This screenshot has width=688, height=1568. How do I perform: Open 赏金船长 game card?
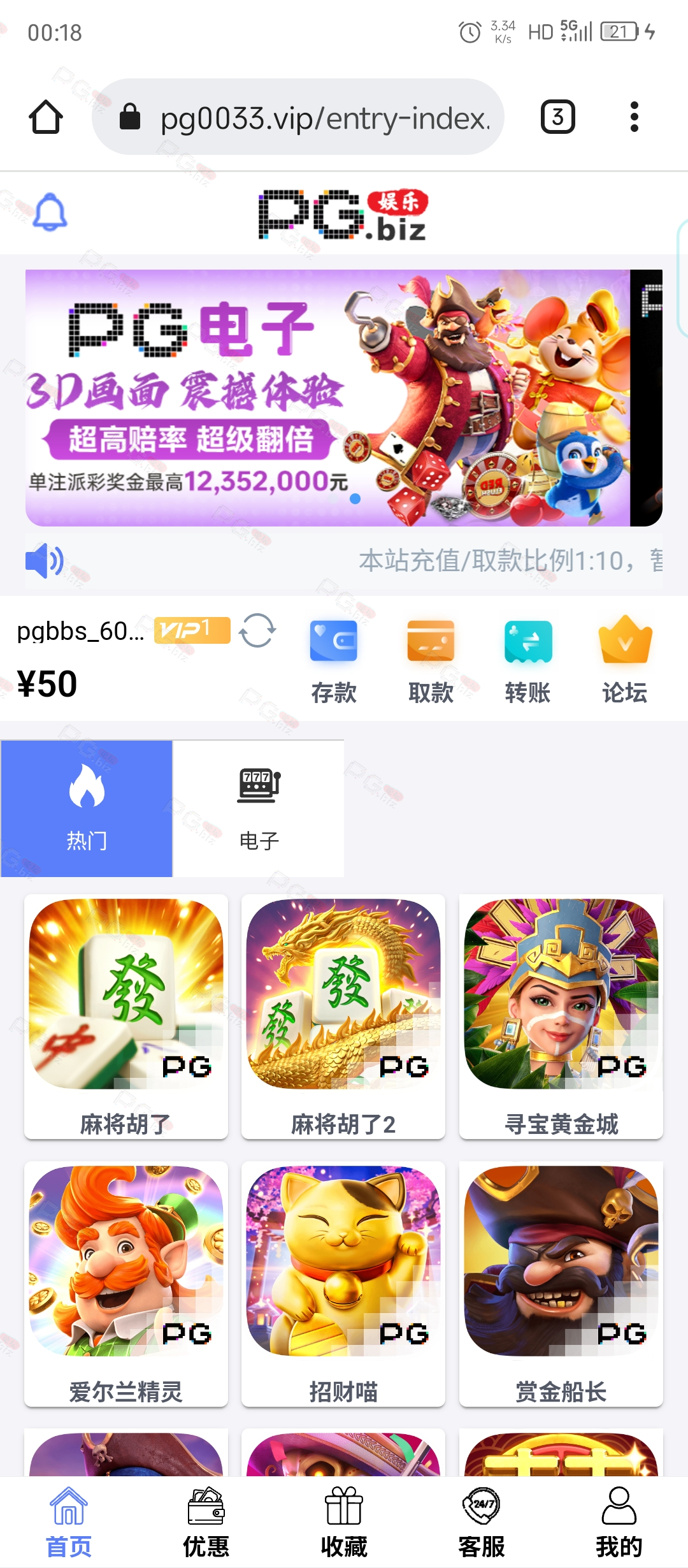click(561, 1284)
